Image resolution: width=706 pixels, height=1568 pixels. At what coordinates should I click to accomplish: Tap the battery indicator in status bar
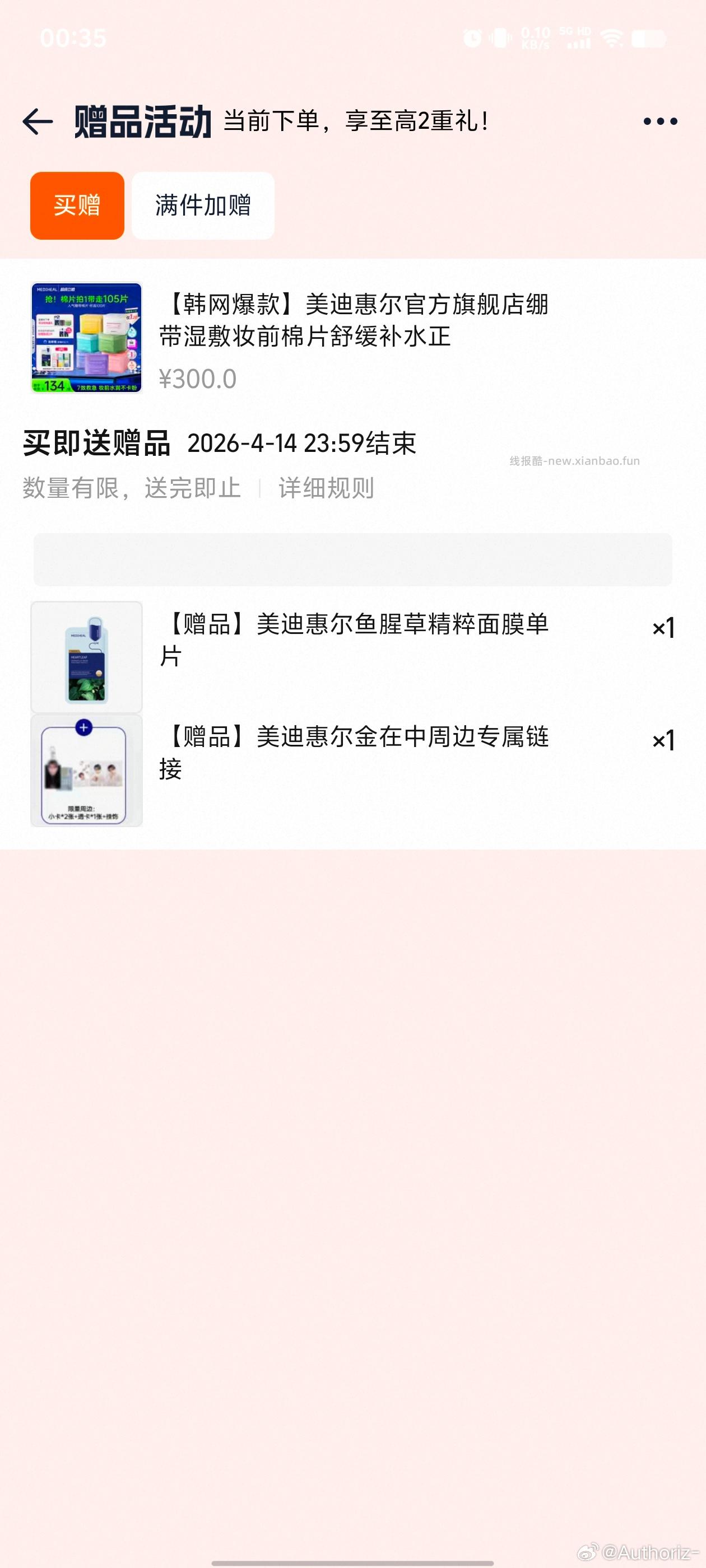pyautogui.click(x=647, y=38)
